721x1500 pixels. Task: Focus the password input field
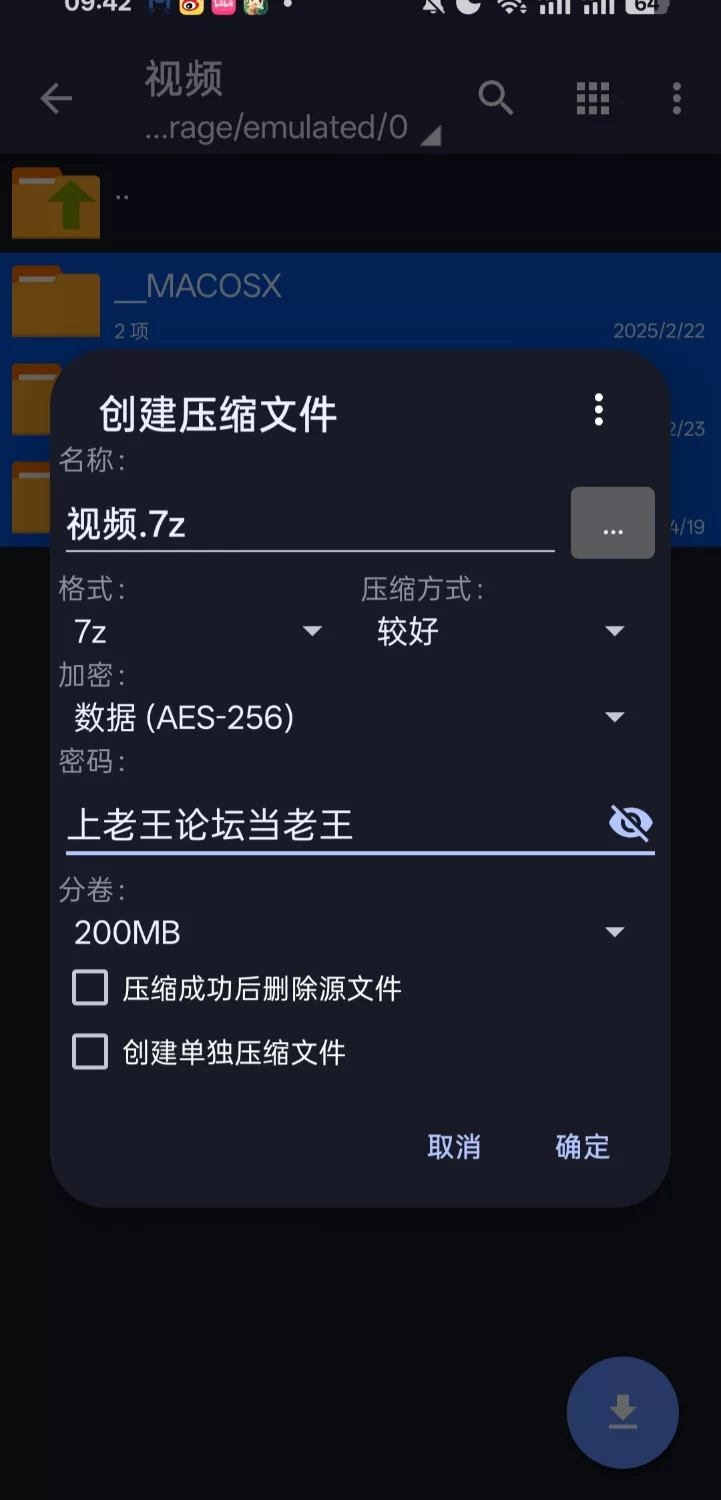[330, 825]
